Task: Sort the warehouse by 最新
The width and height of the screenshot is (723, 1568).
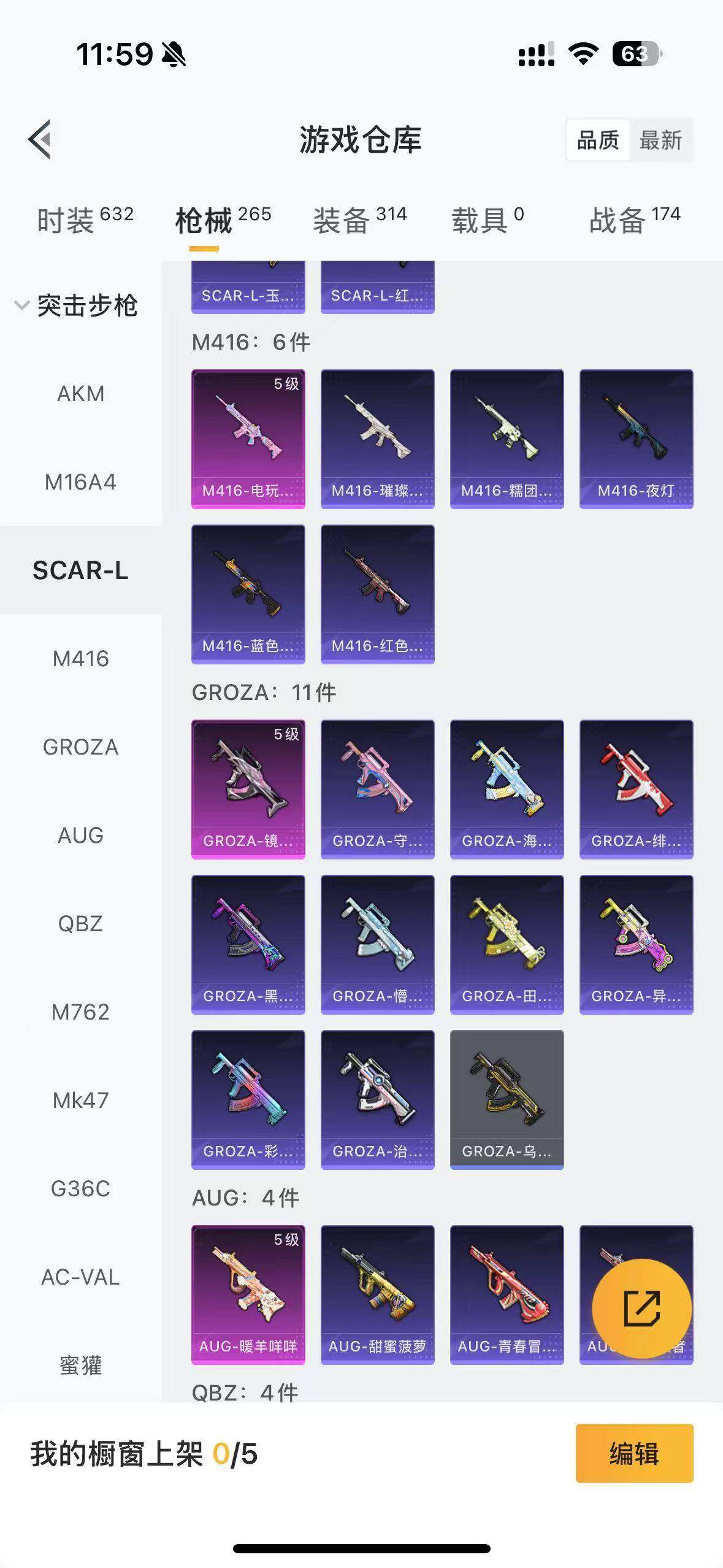Action: (660, 140)
